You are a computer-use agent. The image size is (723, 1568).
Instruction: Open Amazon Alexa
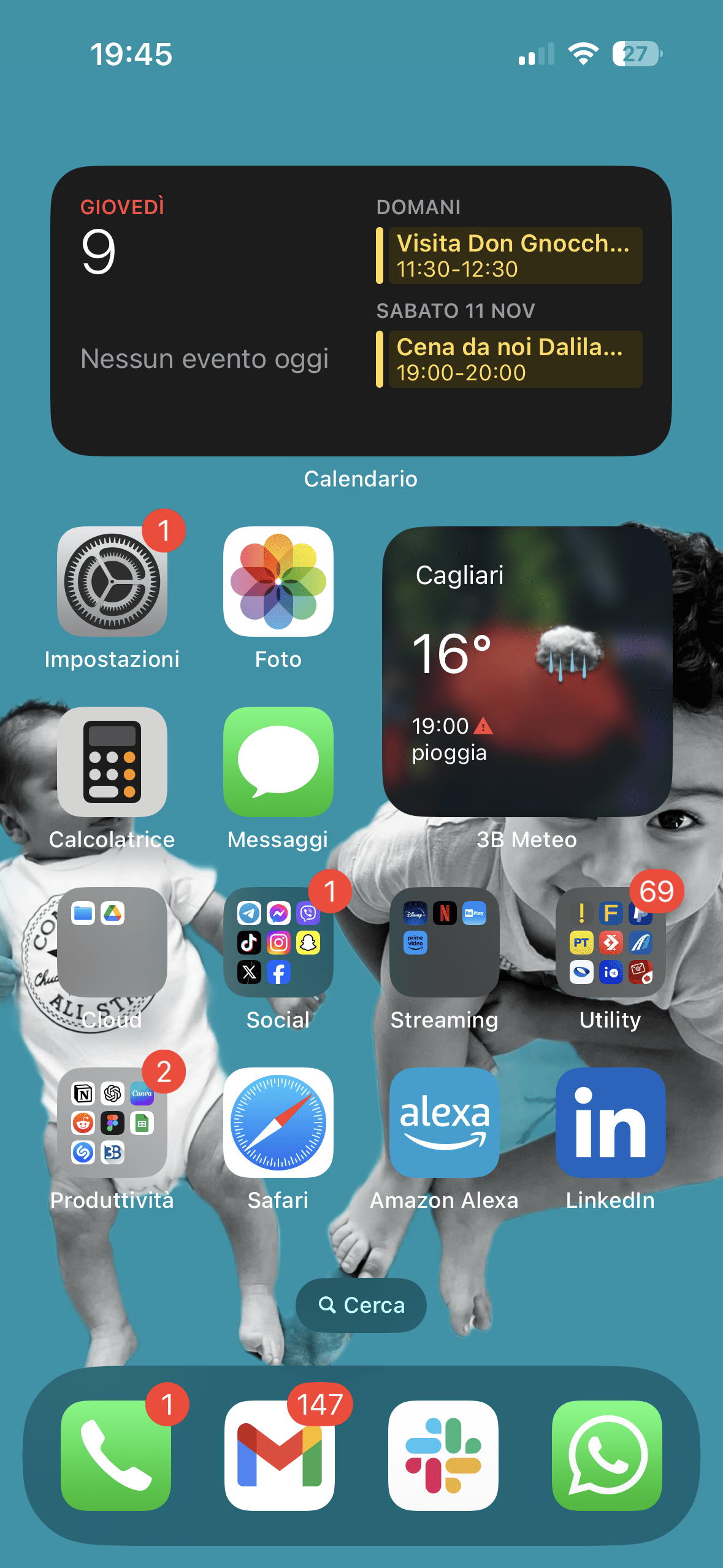click(445, 1123)
